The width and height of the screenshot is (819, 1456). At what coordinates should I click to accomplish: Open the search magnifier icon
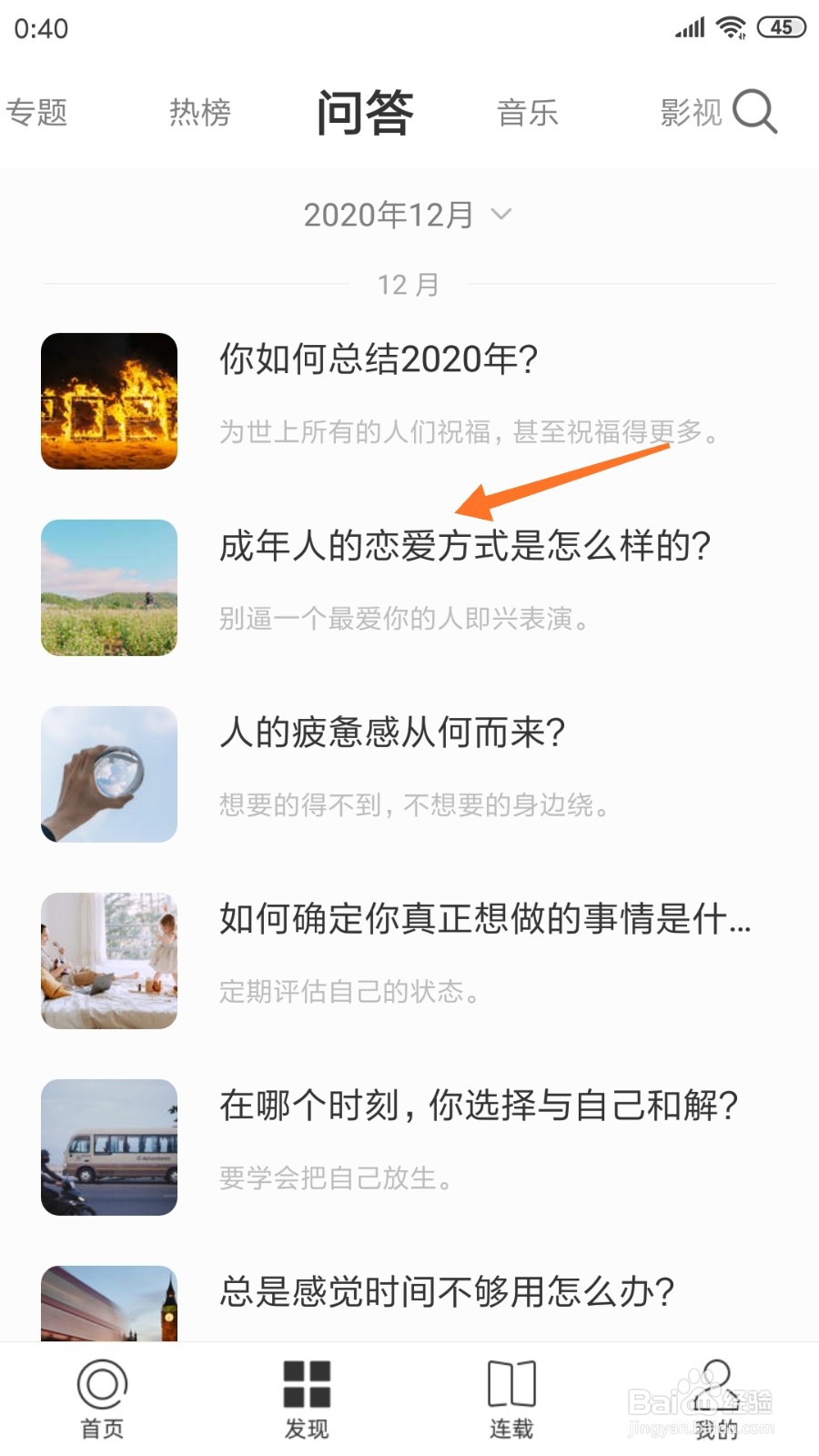pyautogui.click(x=754, y=112)
